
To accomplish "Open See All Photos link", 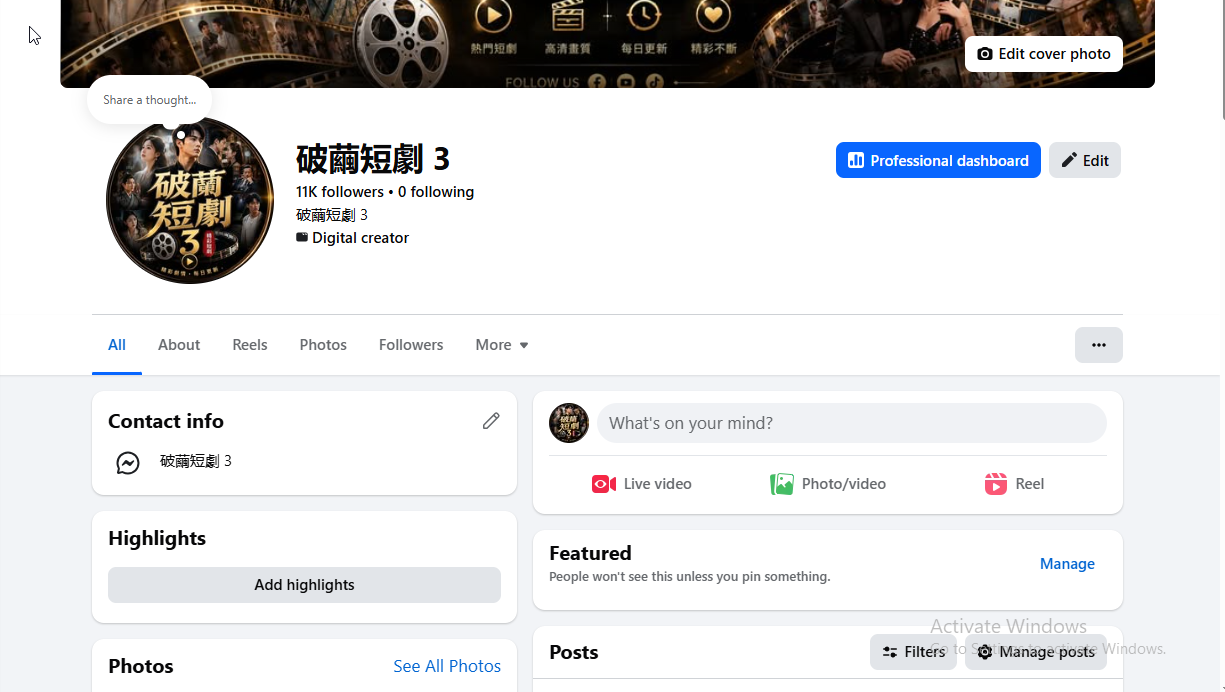I will (x=447, y=666).
